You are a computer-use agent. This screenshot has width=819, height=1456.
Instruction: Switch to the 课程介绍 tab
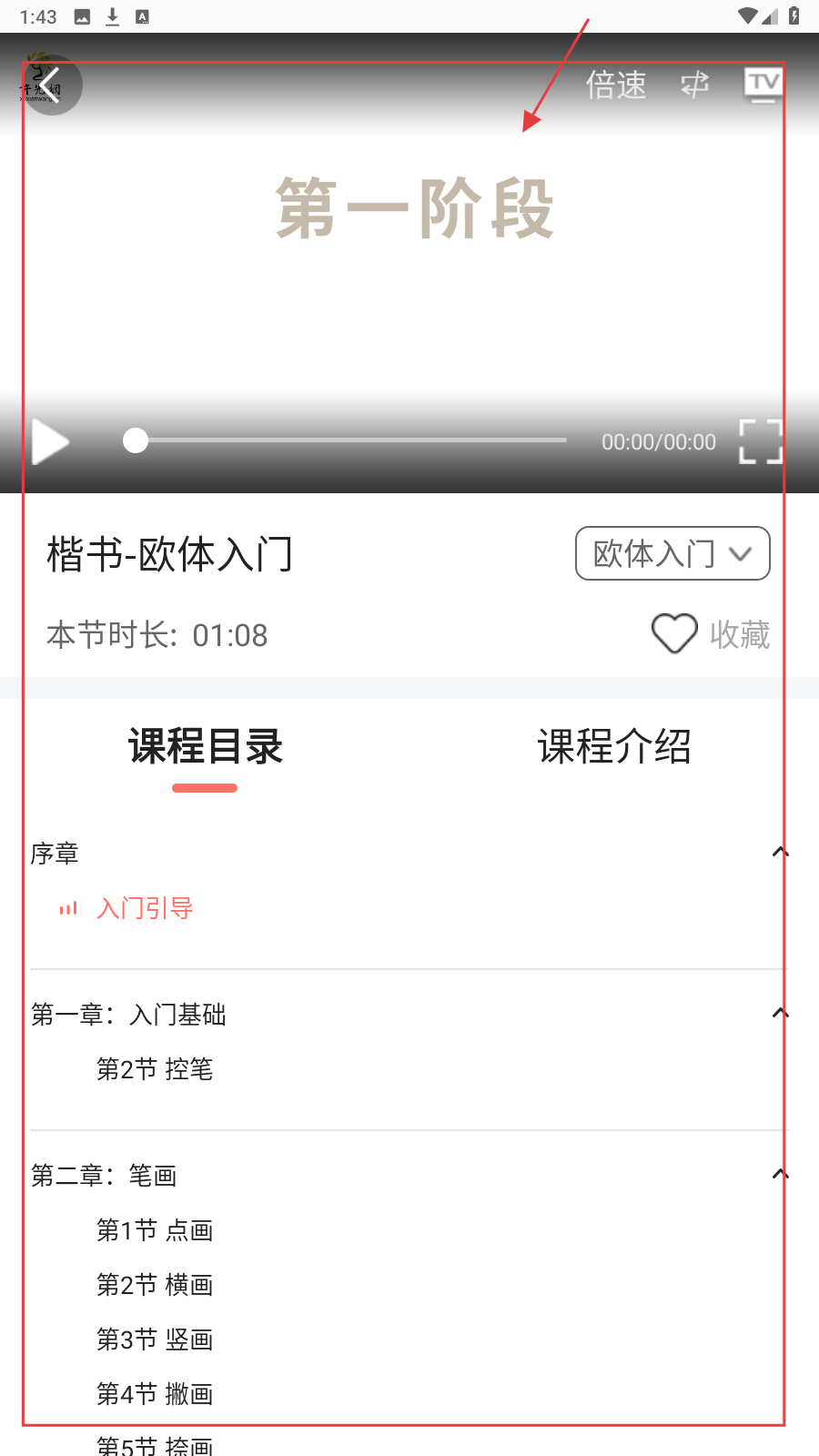614,747
